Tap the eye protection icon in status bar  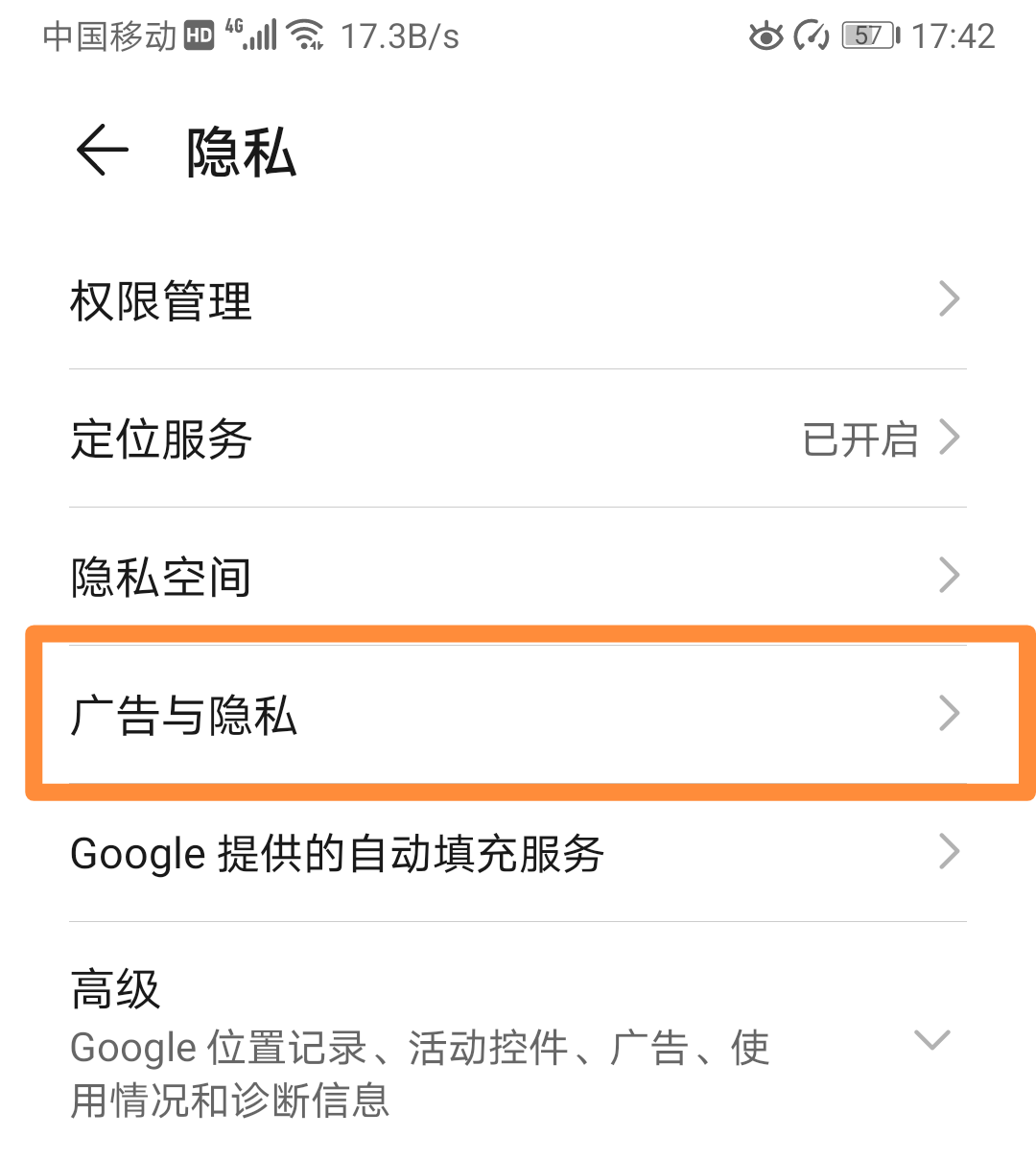[x=765, y=35]
